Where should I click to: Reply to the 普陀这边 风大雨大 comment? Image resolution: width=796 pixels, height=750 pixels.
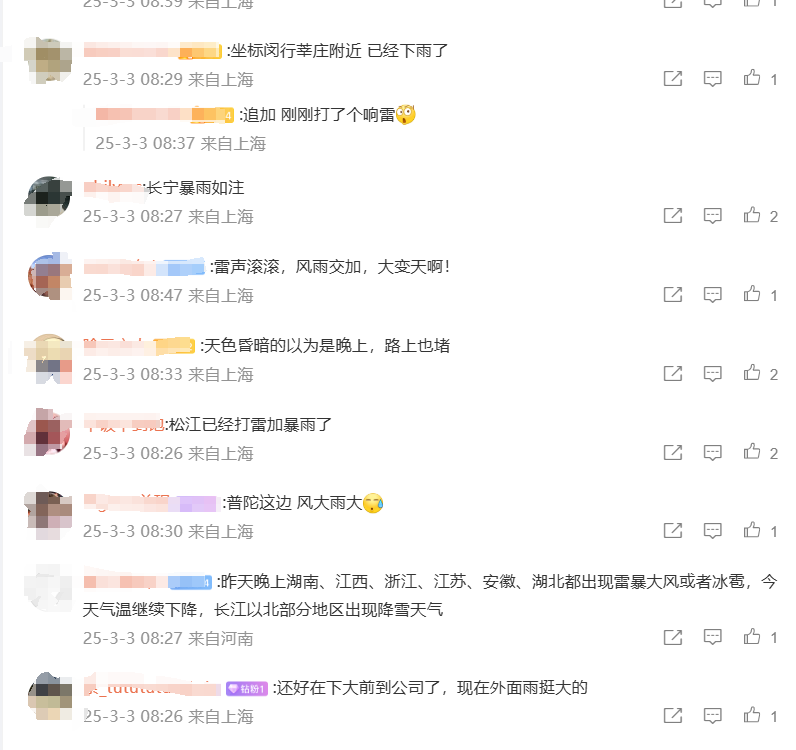point(712,530)
